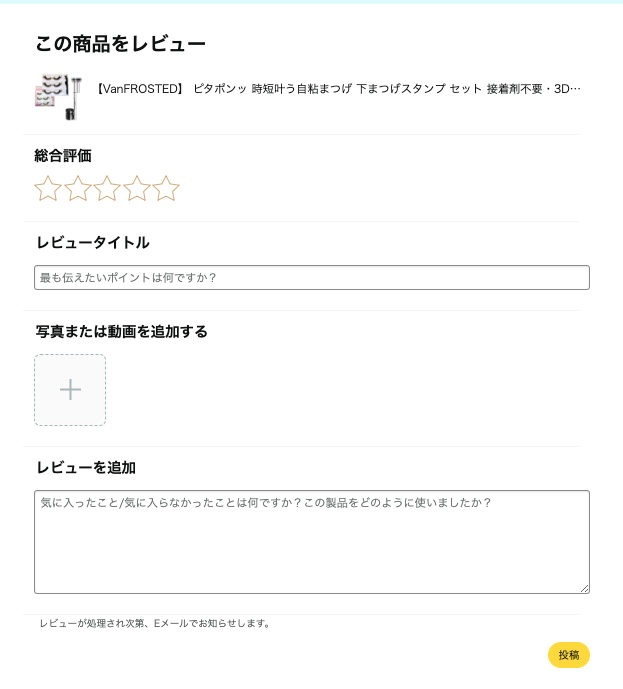Screen dimensions: 623x689
Task: Rate the product one star
Action: pyautogui.click(x=48, y=189)
